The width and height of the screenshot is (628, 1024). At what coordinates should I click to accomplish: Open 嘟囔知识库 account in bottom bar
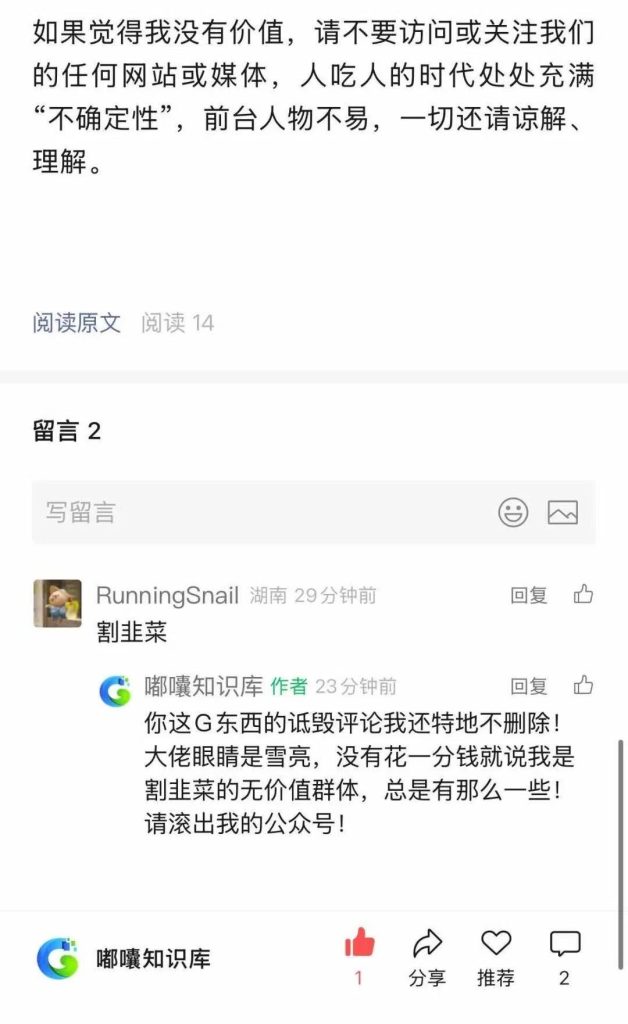(125, 958)
